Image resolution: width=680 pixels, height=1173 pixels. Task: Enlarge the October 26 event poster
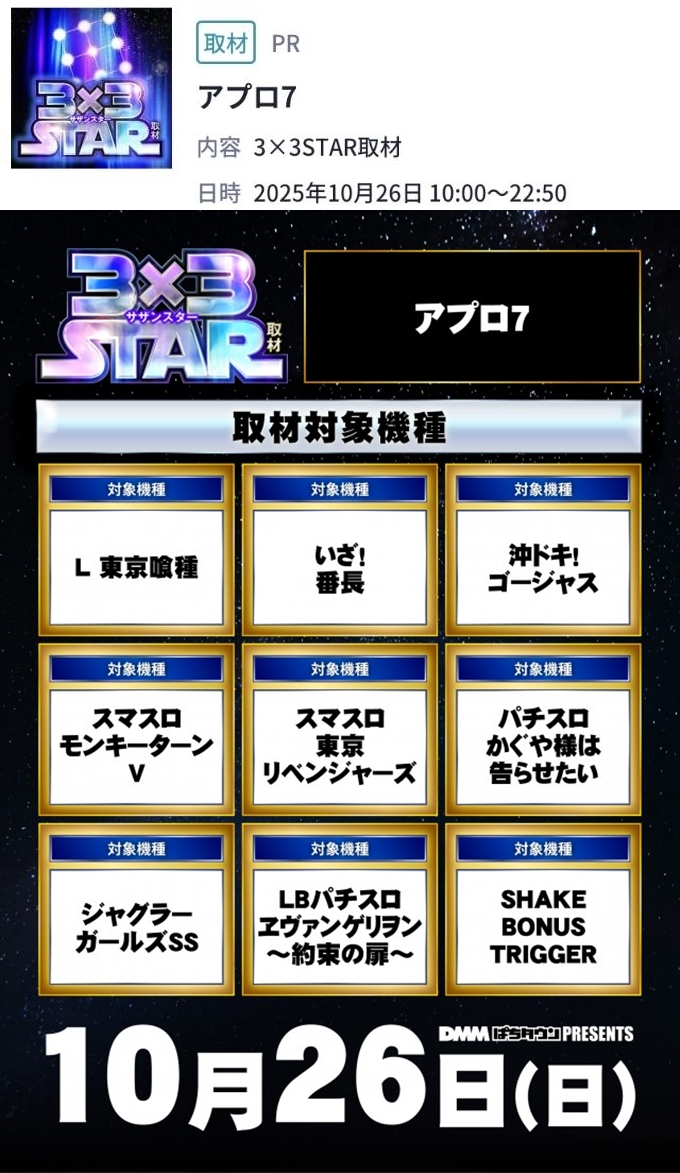click(x=340, y=690)
